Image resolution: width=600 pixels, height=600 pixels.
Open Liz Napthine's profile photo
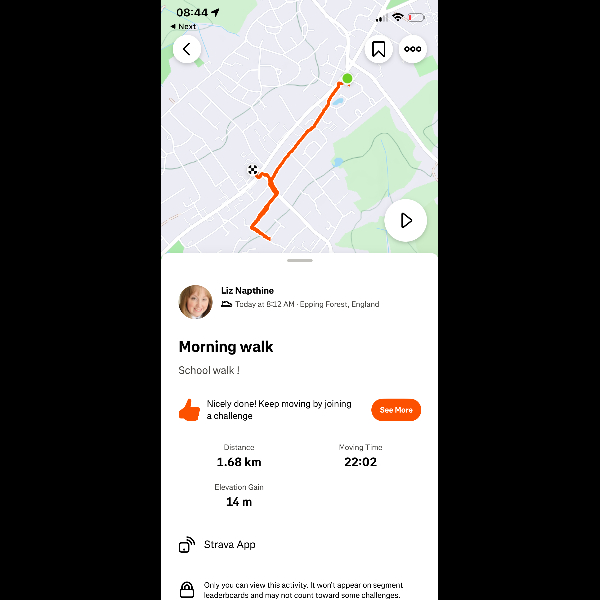[195, 302]
